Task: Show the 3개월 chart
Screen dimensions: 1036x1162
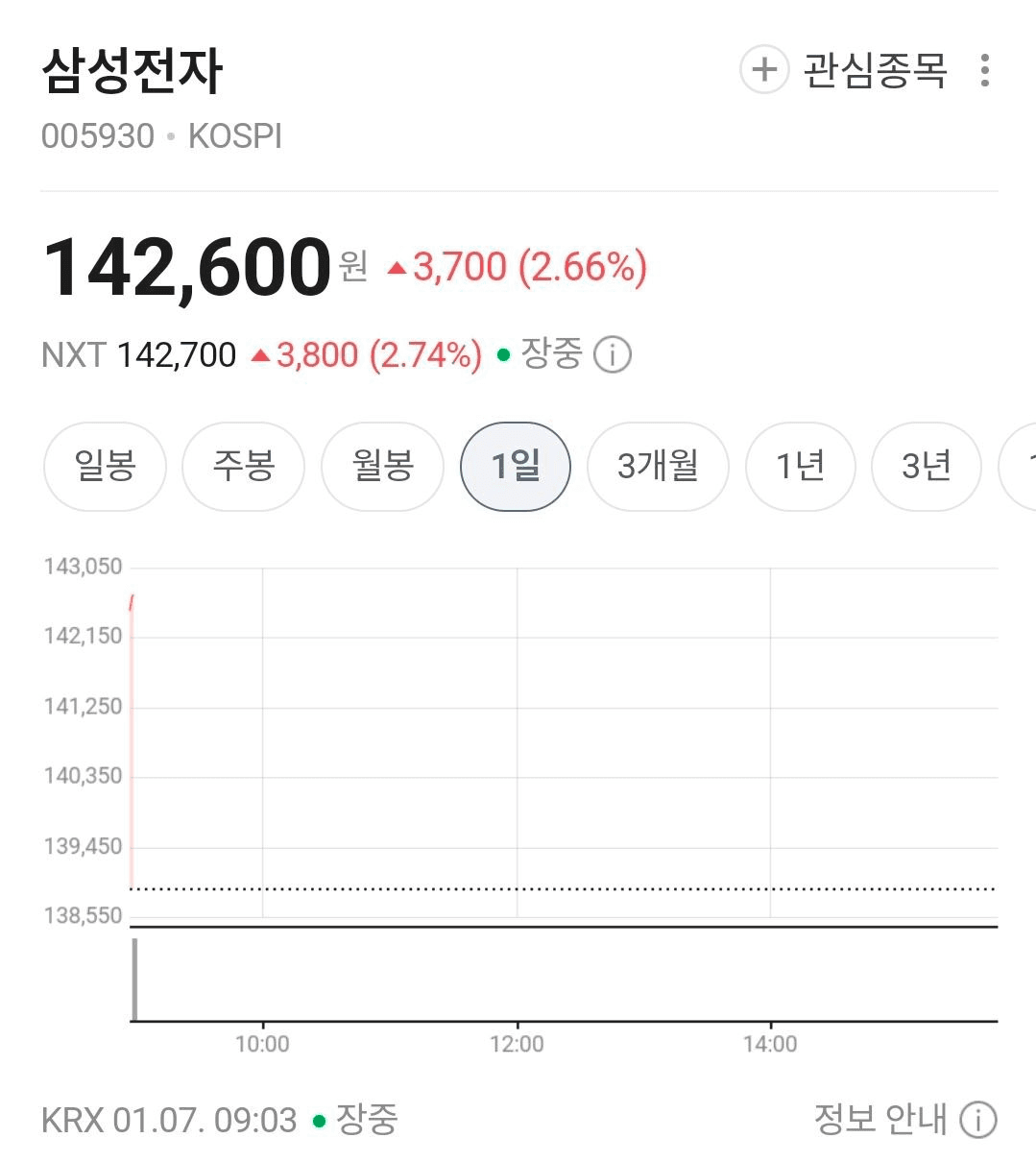Action: 658,467
